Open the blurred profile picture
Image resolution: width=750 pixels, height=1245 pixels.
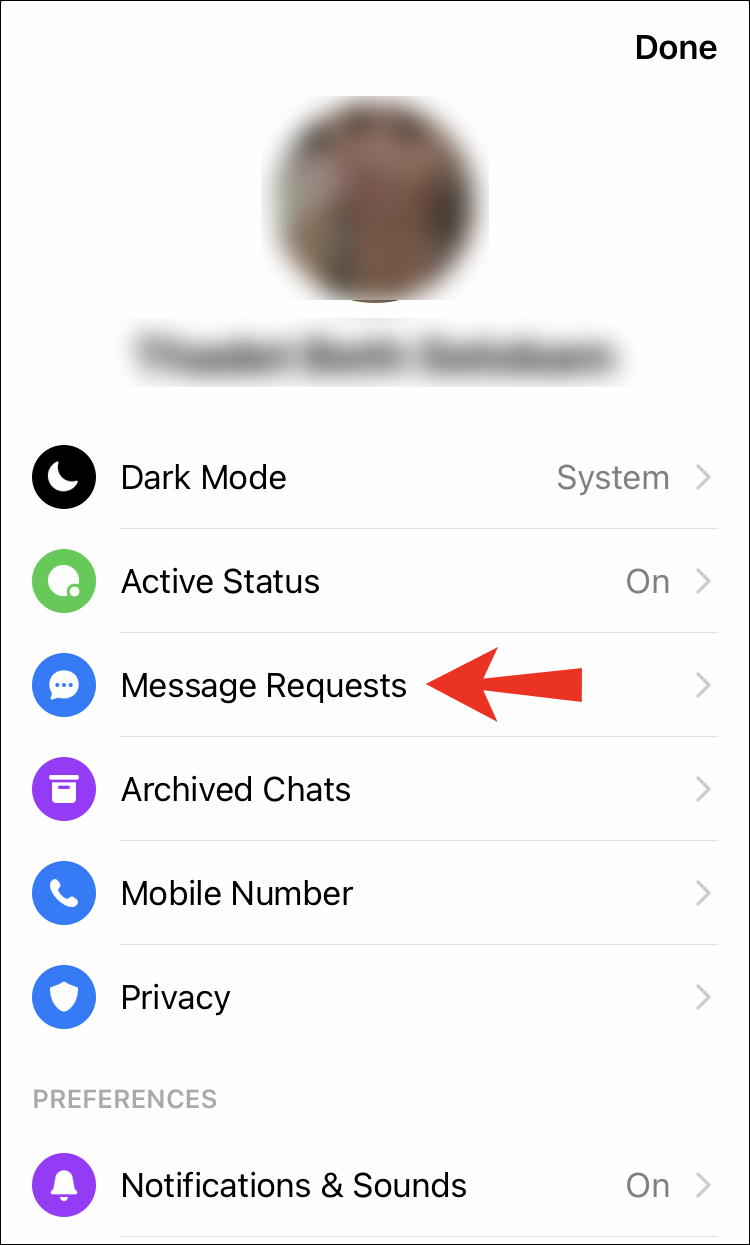(x=375, y=200)
